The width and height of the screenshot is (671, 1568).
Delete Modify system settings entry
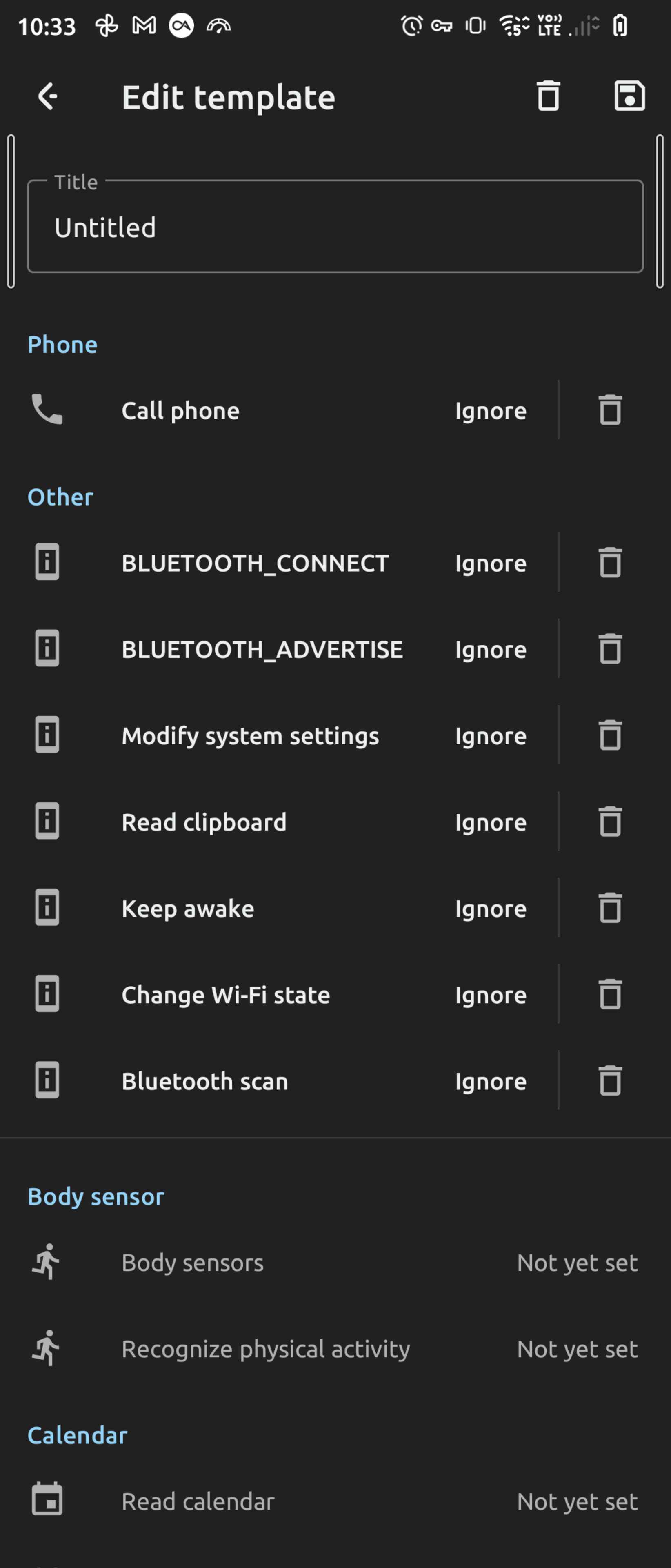tap(609, 735)
